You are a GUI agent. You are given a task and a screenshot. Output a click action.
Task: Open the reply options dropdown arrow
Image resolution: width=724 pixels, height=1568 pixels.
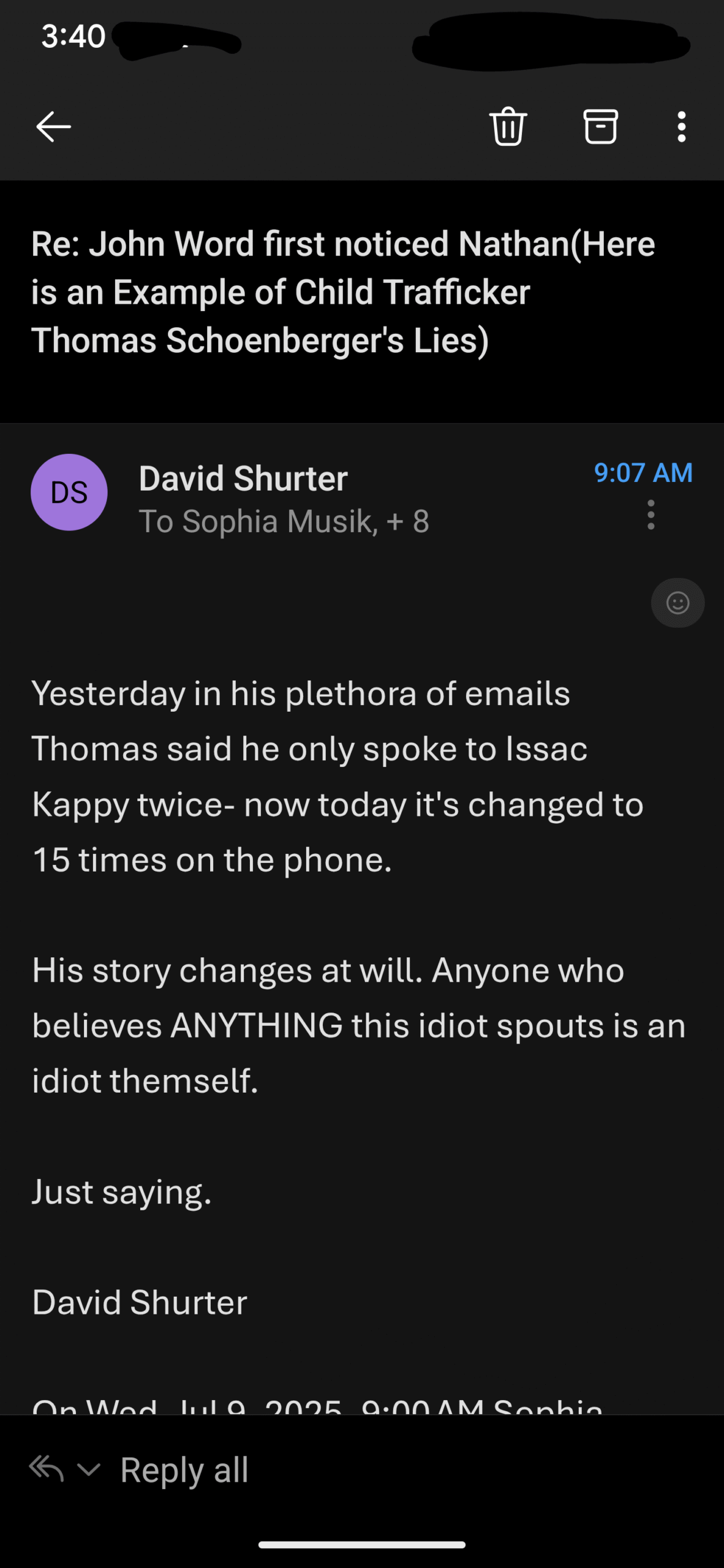89,1469
